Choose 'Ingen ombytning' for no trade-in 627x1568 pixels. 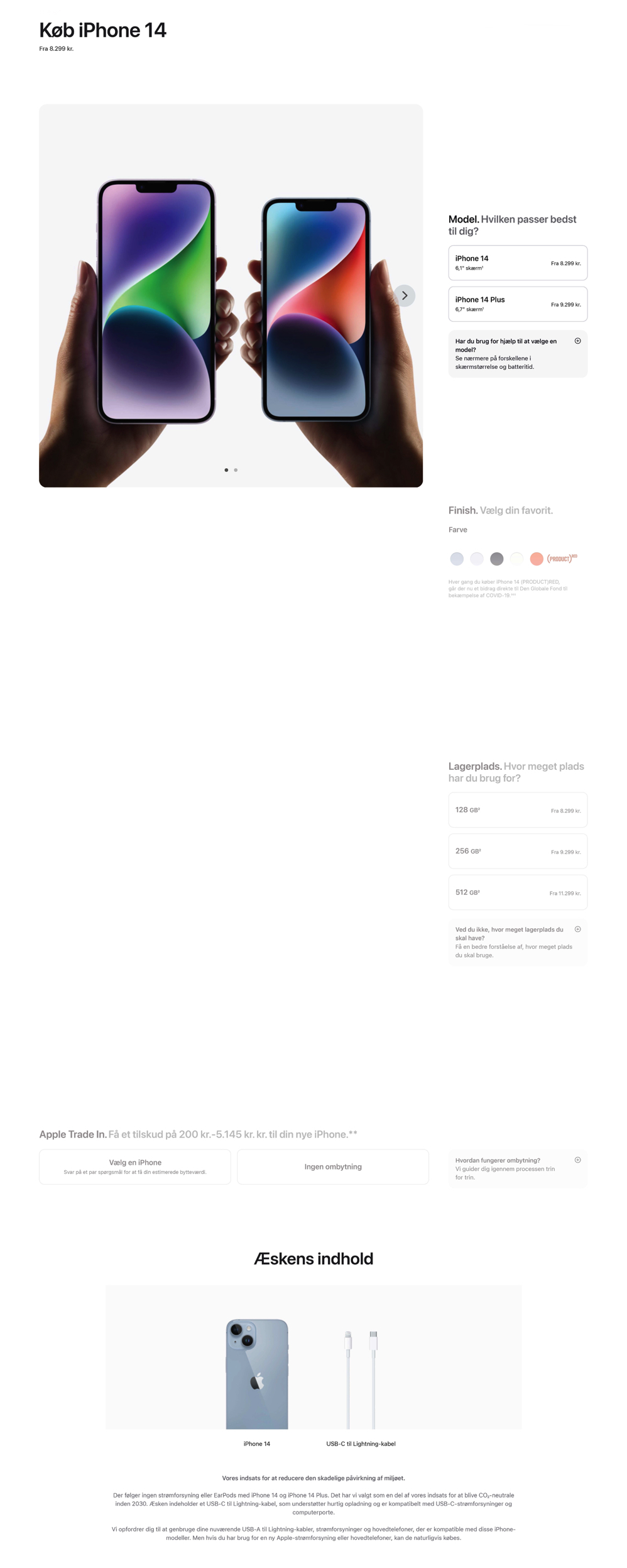(333, 1166)
